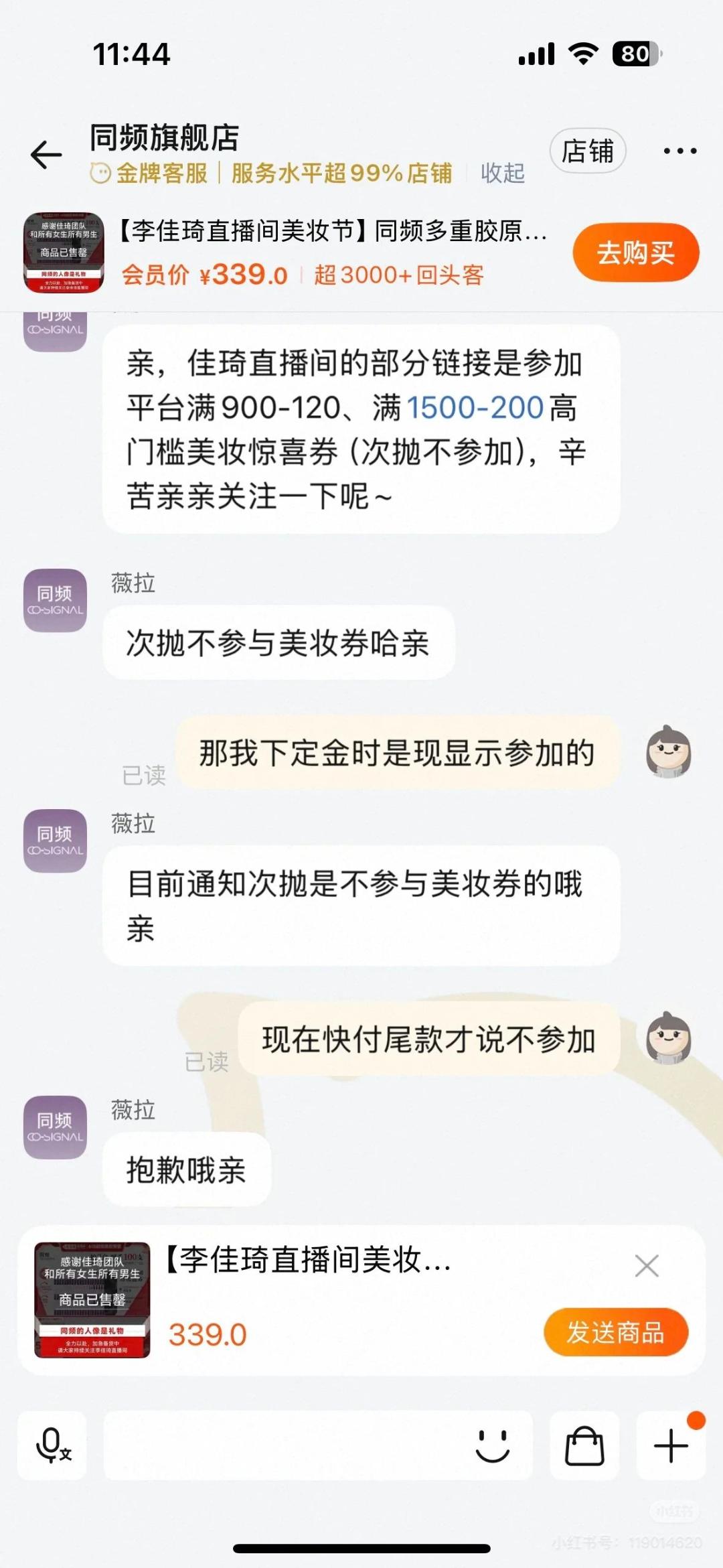
Task: Open more options with plus icon
Action: pos(671,1445)
